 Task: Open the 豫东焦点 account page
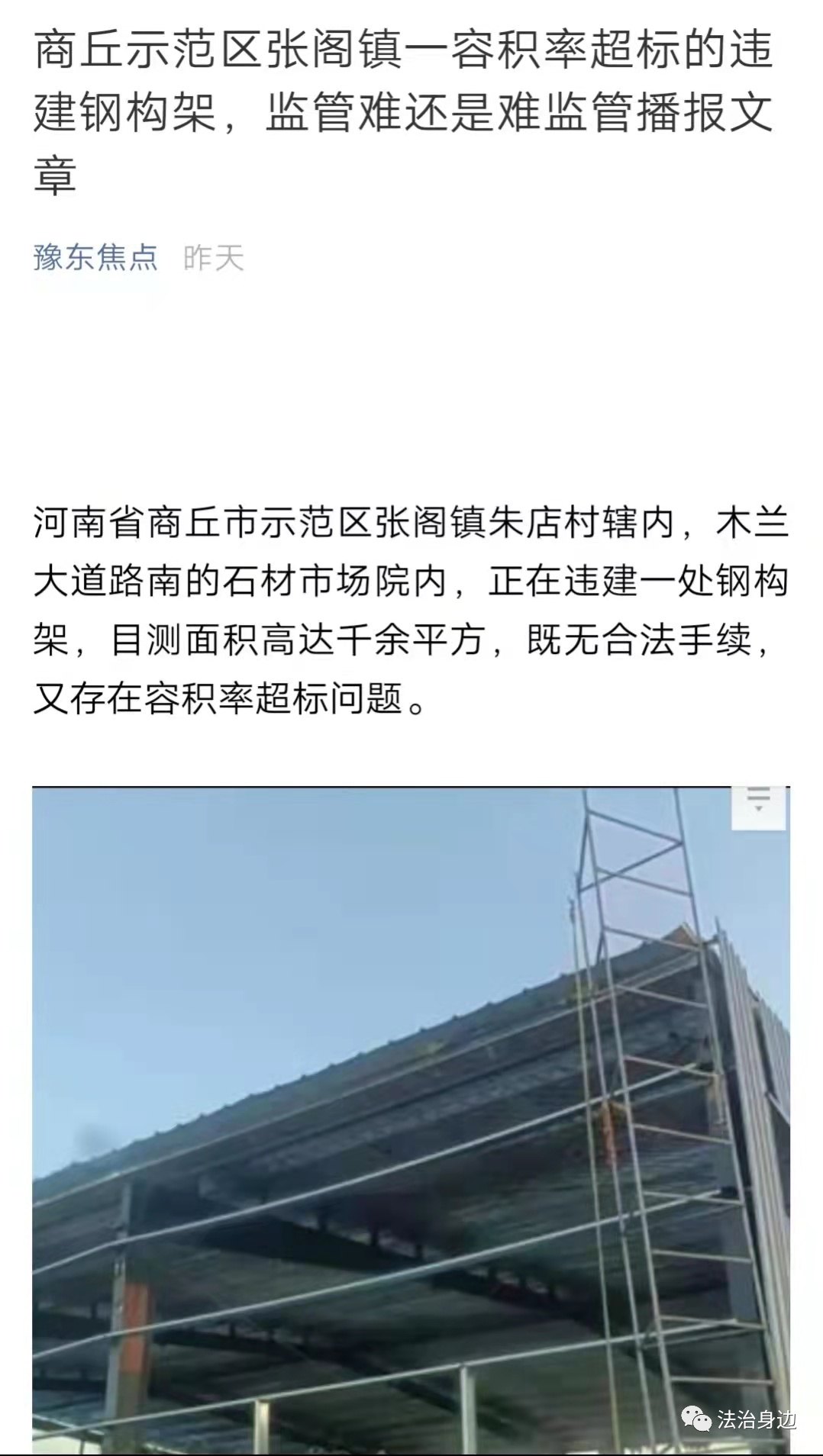[x=95, y=258]
